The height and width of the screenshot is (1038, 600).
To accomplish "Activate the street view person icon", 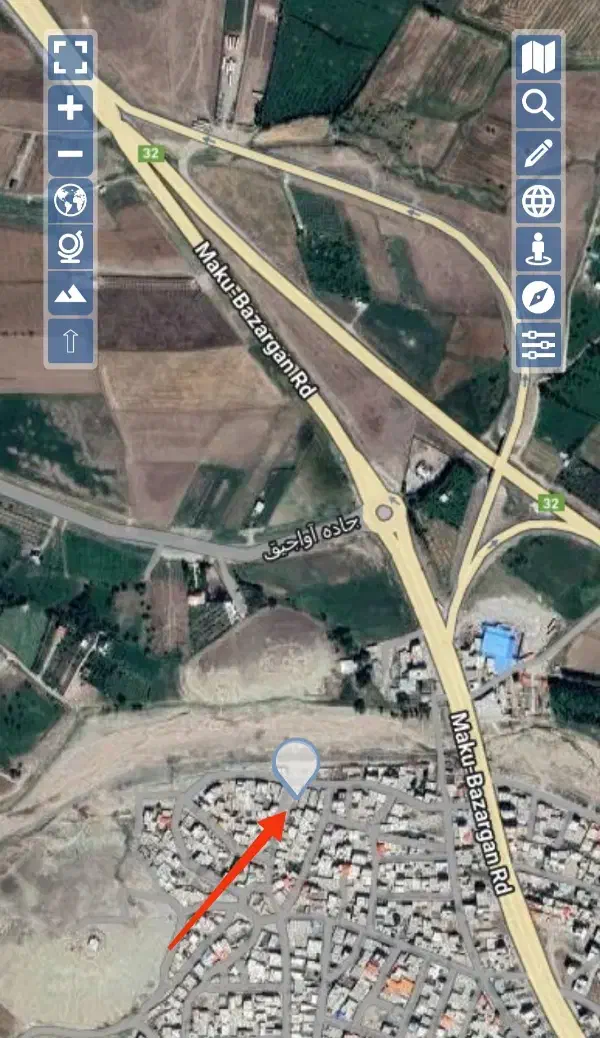I will coord(539,249).
